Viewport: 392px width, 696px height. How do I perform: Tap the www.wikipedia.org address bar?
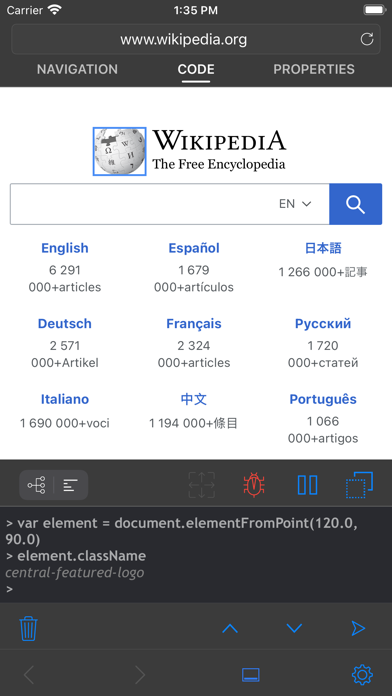point(196,40)
